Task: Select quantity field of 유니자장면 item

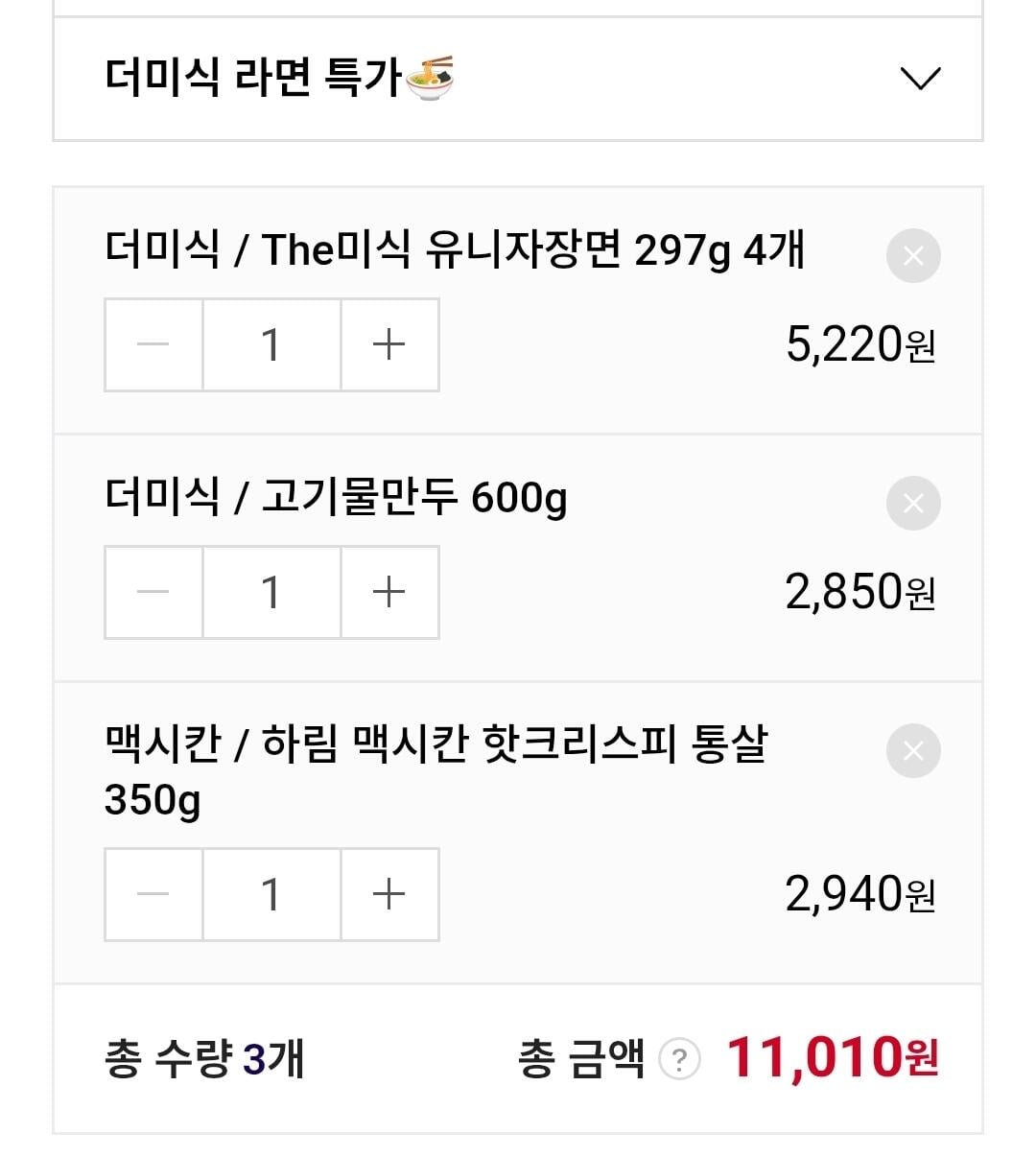Action: (271, 344)
